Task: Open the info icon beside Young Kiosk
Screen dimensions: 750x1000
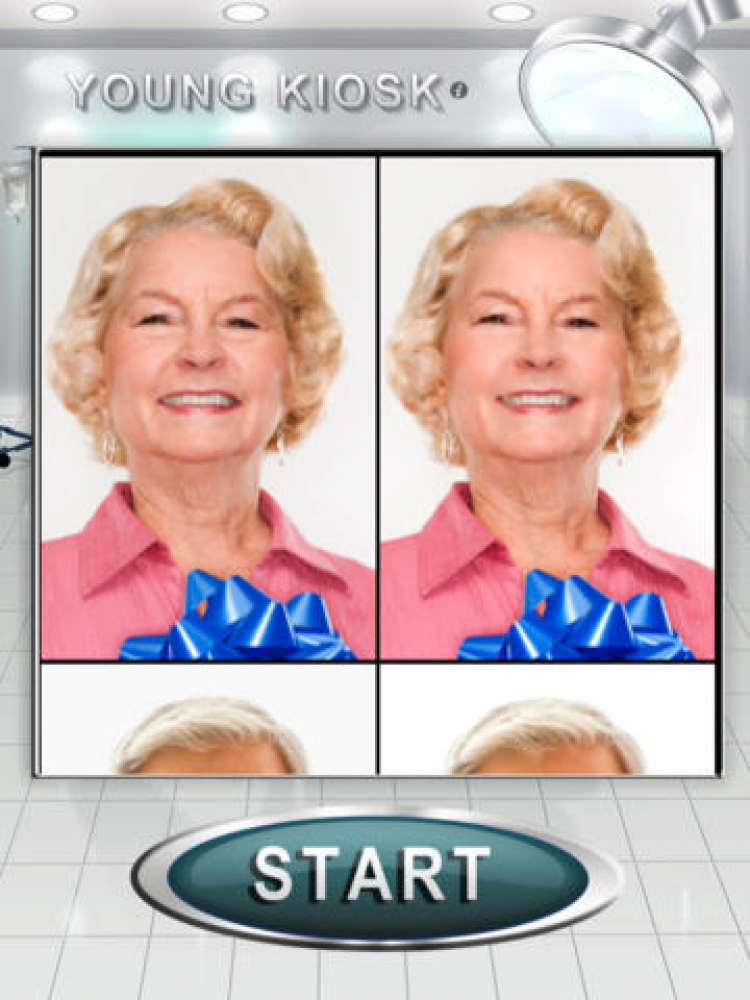Action: tap(459, 90)
